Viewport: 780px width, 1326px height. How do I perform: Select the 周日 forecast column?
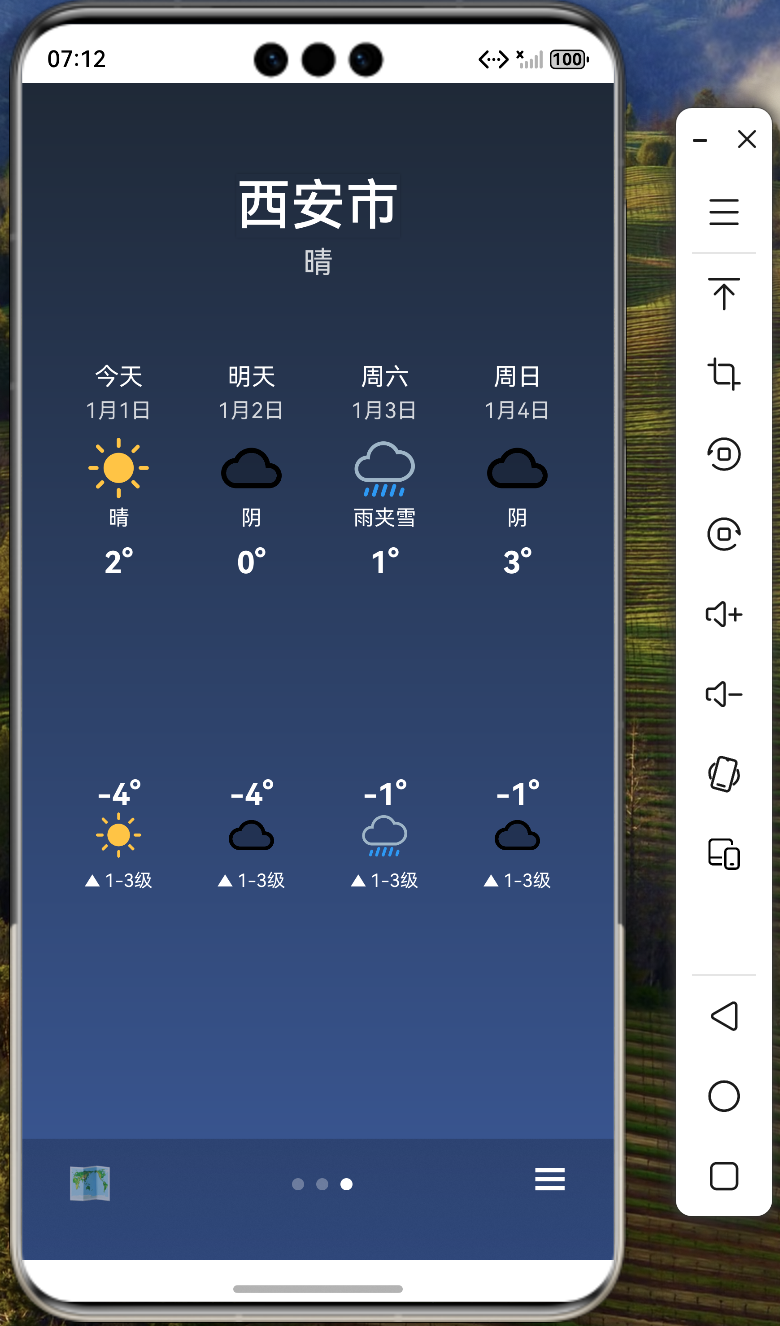[516, 470]
